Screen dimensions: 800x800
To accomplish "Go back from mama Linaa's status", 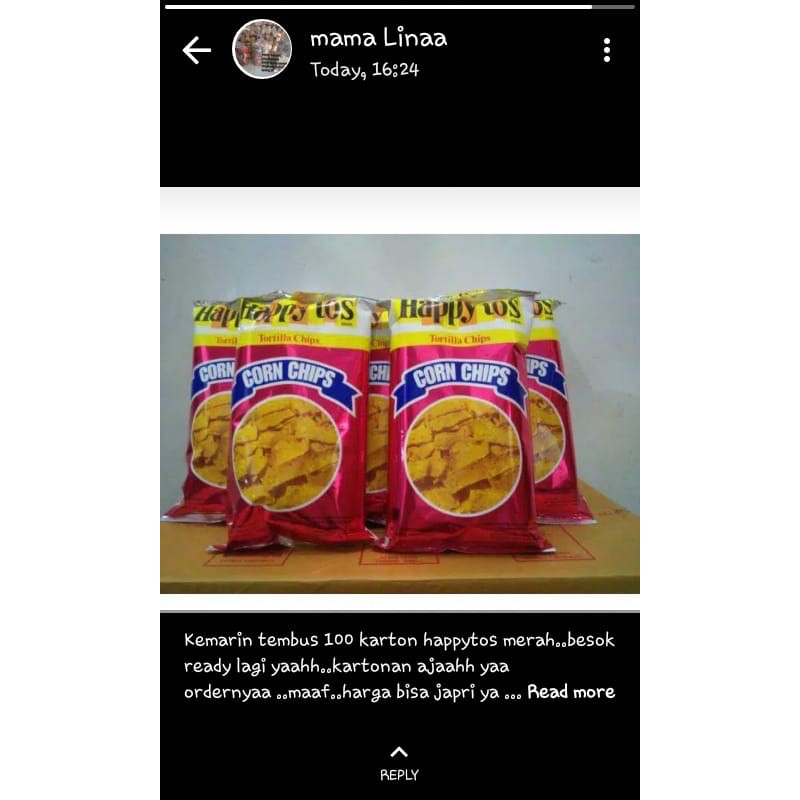I will [196, 50].
